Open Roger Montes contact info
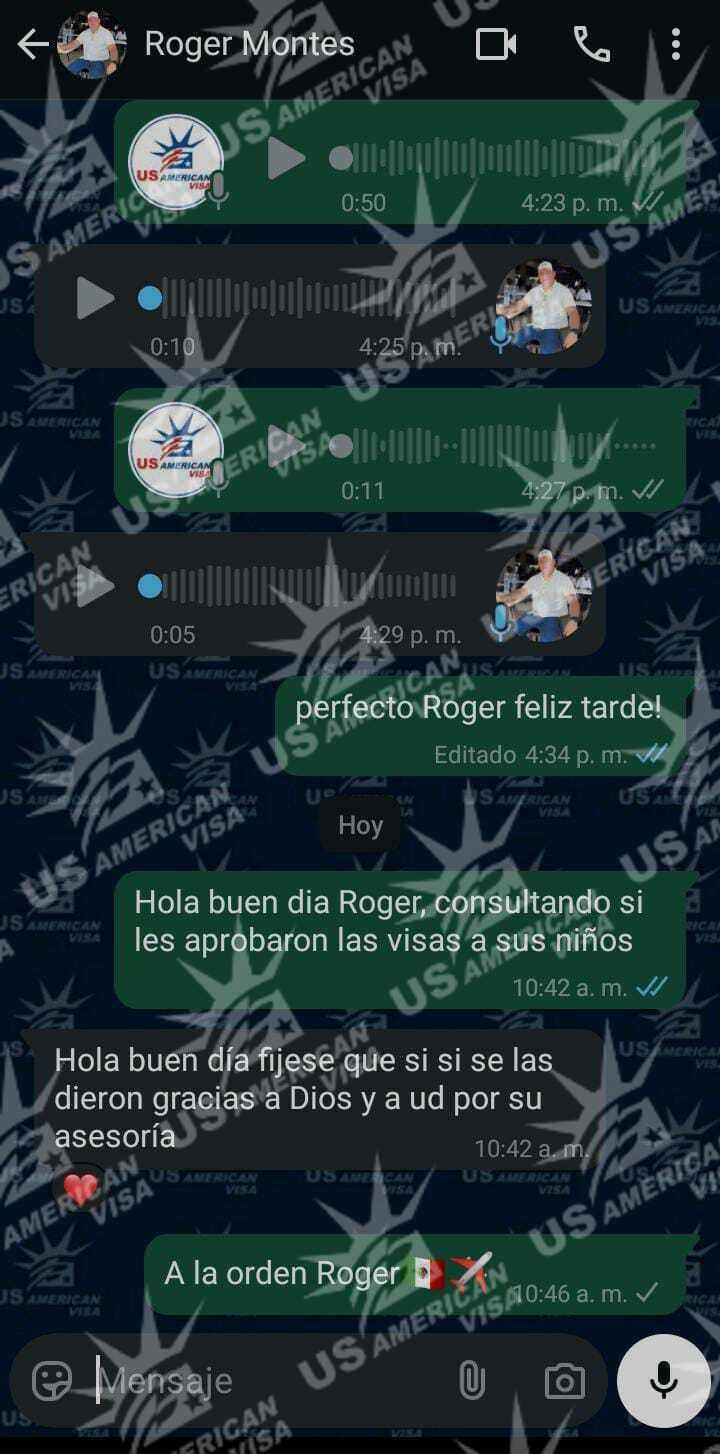The height and width of the screenshot is (1454, 720). click(248, 44)
